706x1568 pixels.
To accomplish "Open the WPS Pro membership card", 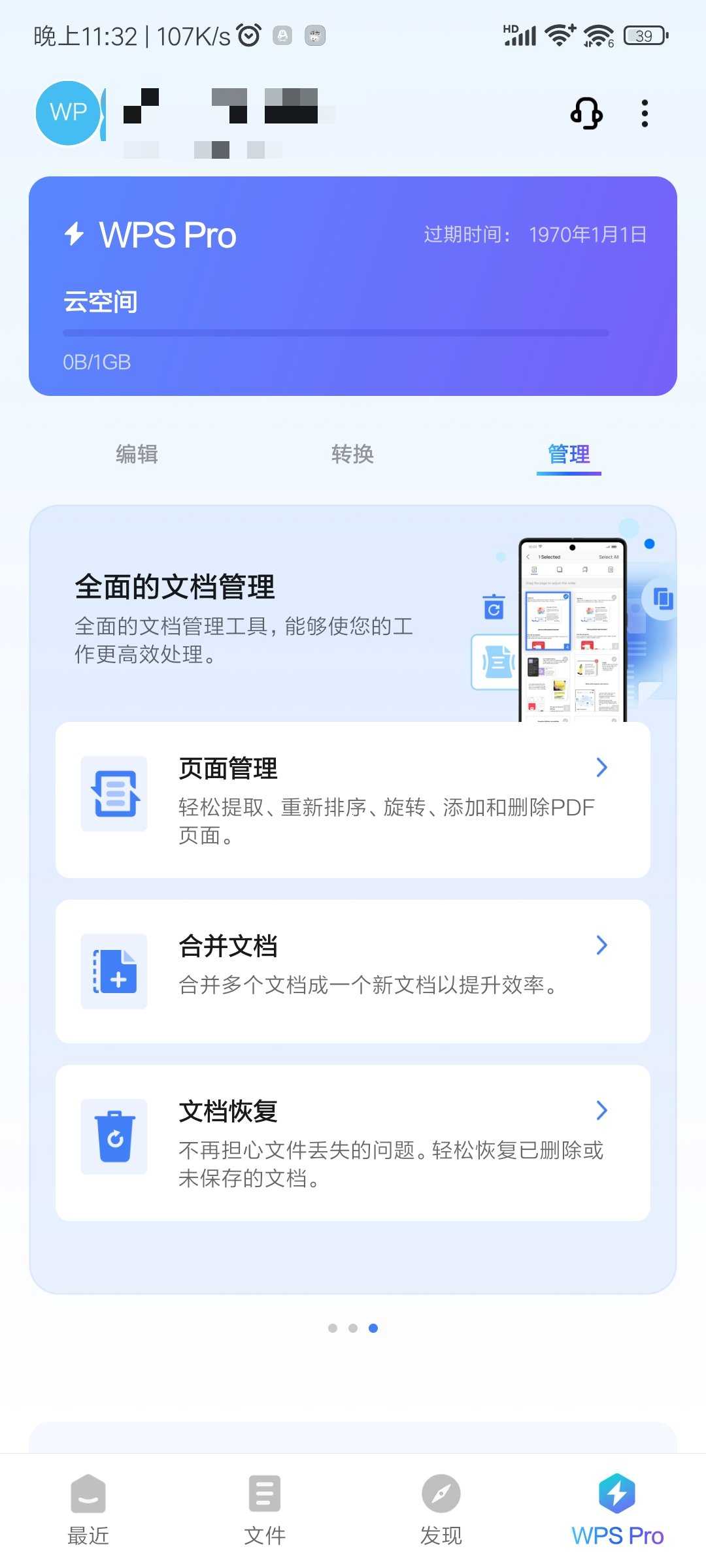I will [353, 286].
